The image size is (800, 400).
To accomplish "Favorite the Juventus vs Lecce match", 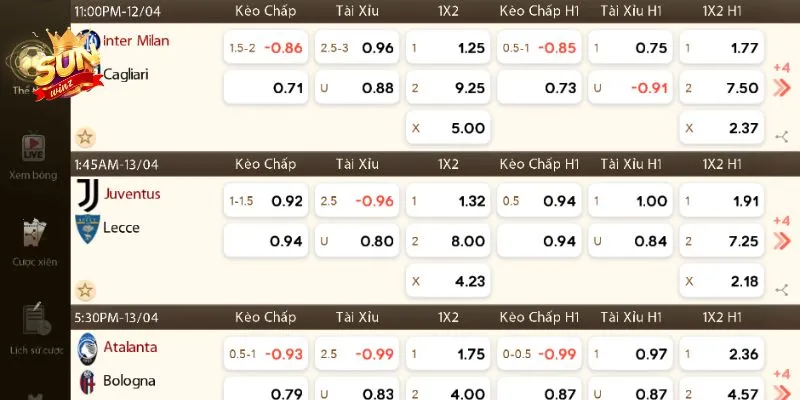I will [85, 290].
